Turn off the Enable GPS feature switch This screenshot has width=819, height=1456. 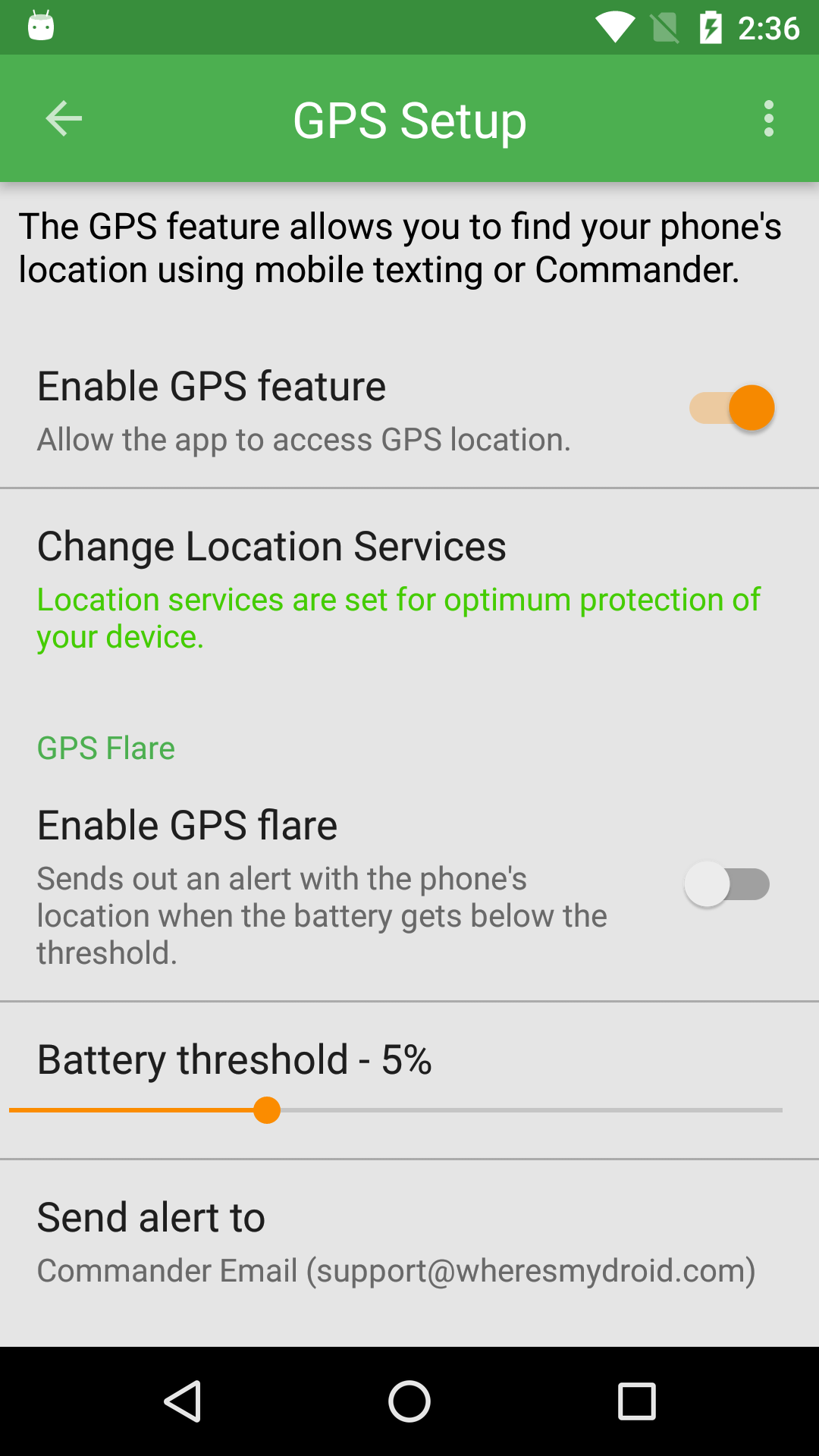point(731,408)
